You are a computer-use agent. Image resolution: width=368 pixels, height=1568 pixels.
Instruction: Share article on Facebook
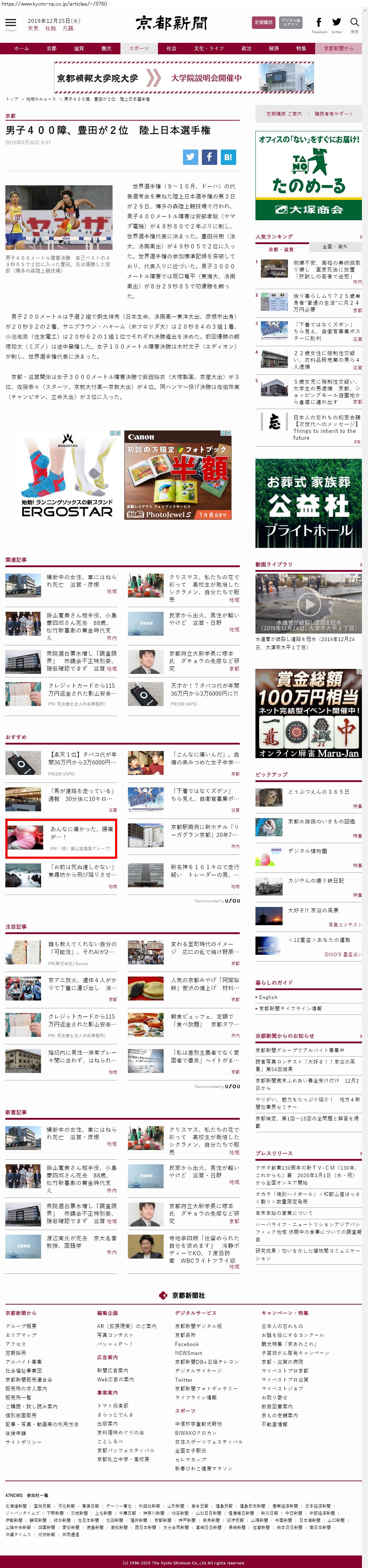click(209, 157)
